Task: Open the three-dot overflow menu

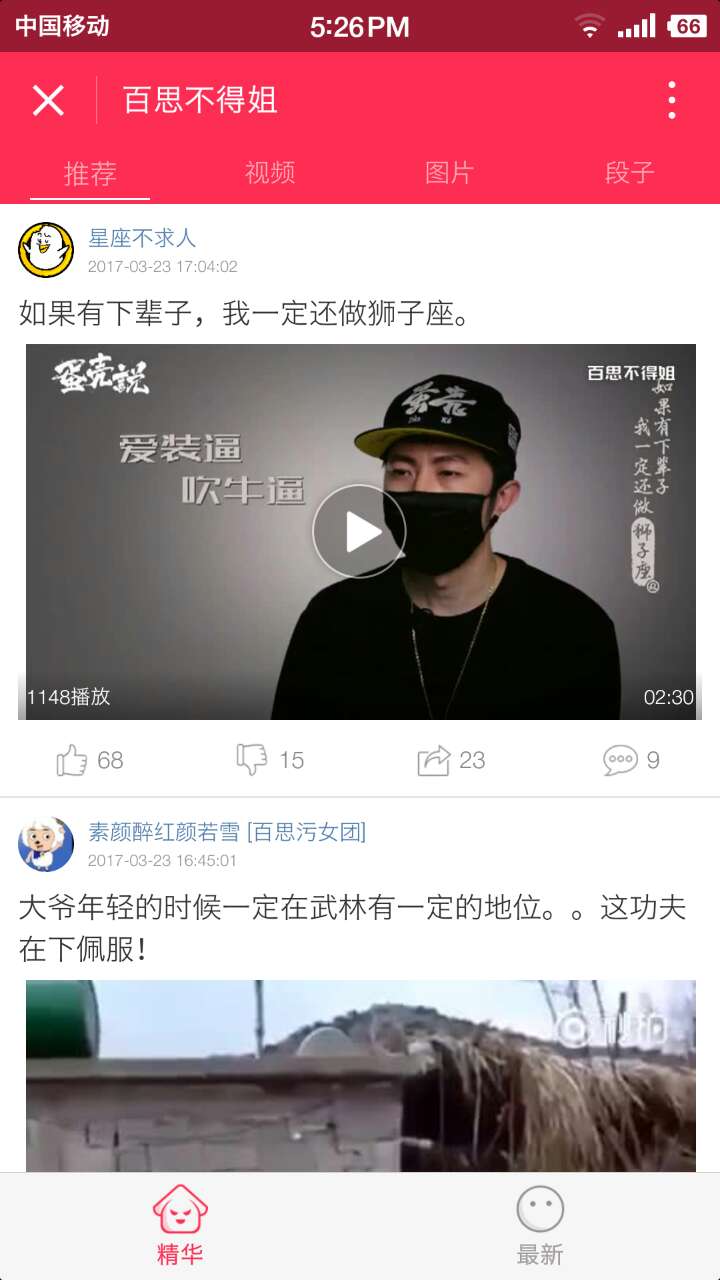Action: coord(671,100)
